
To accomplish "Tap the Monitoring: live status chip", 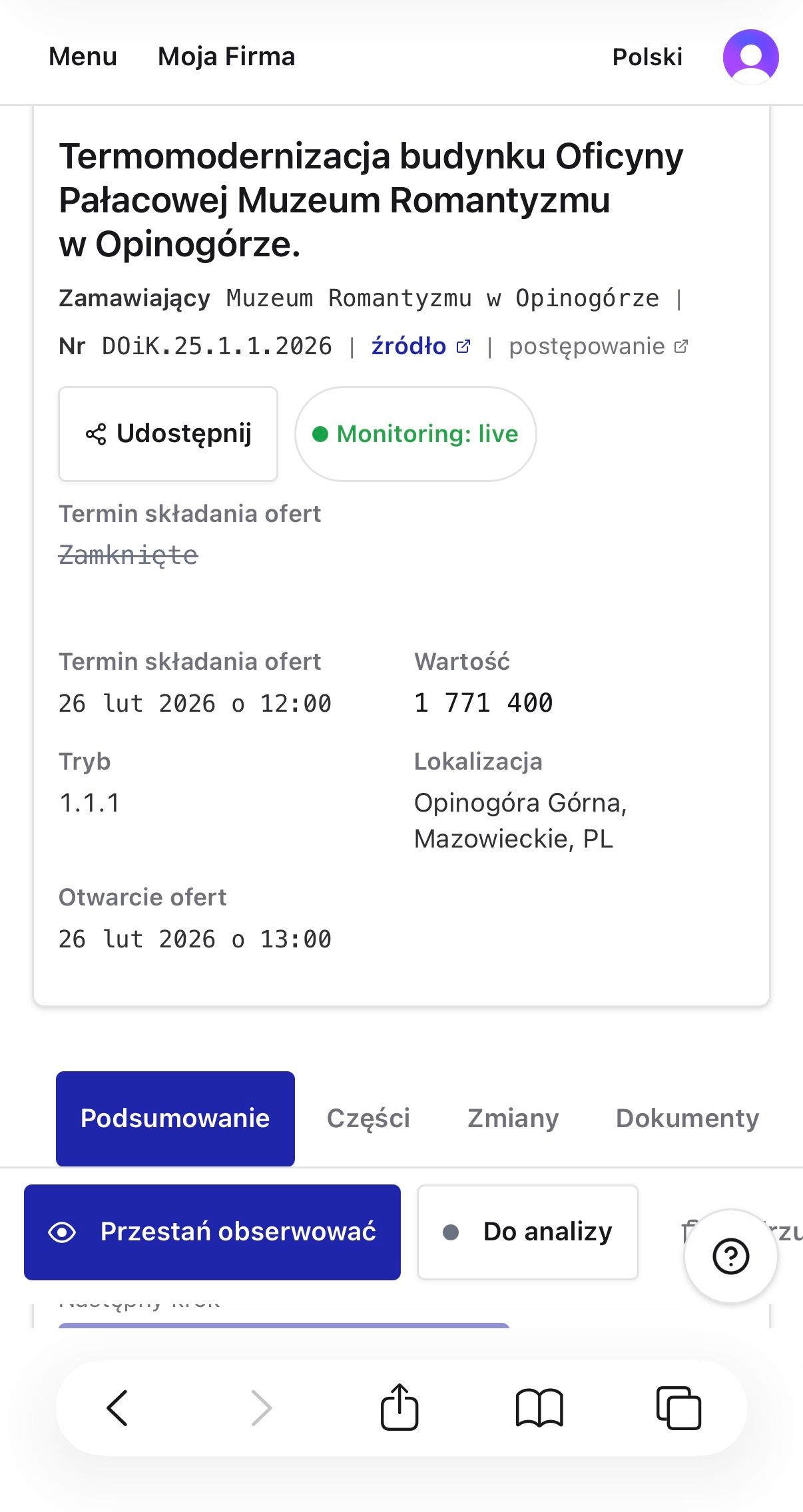I will [415, 434].
